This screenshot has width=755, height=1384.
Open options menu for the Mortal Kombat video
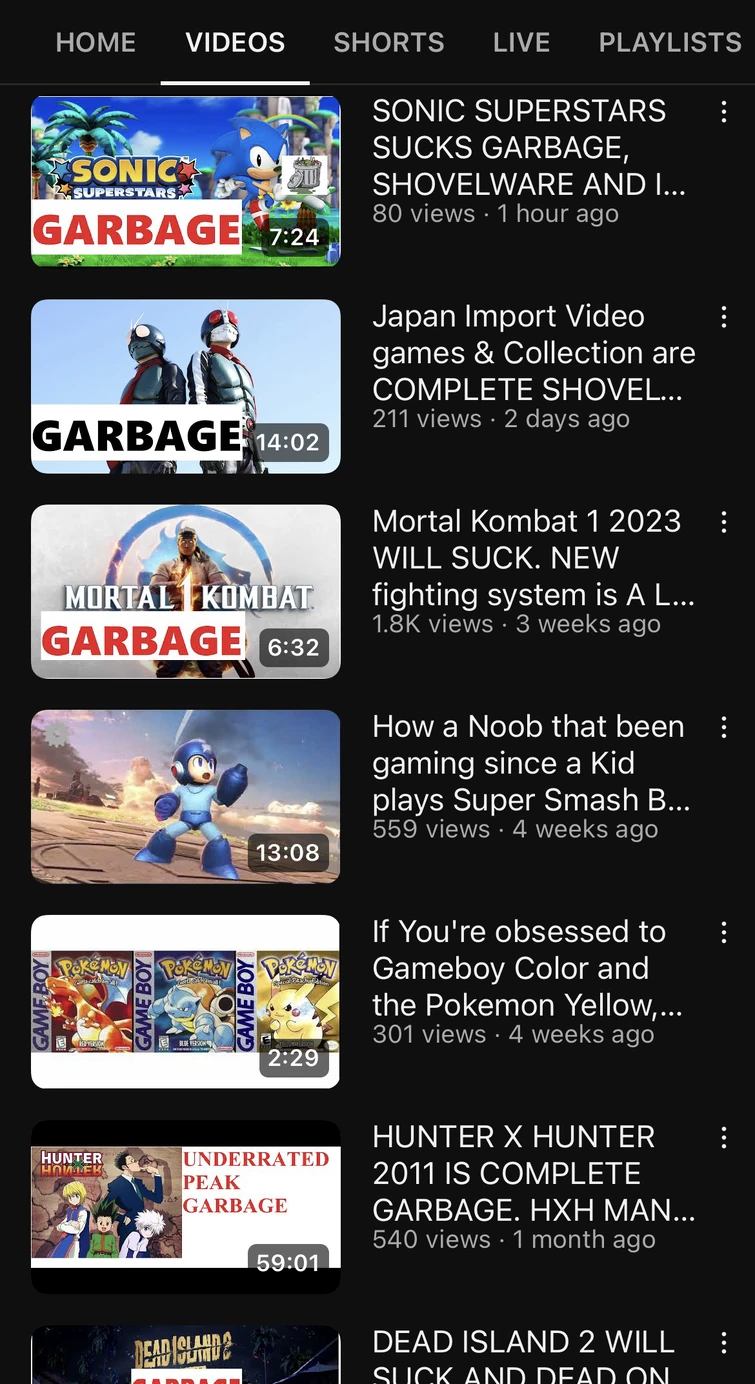point(723,522)
